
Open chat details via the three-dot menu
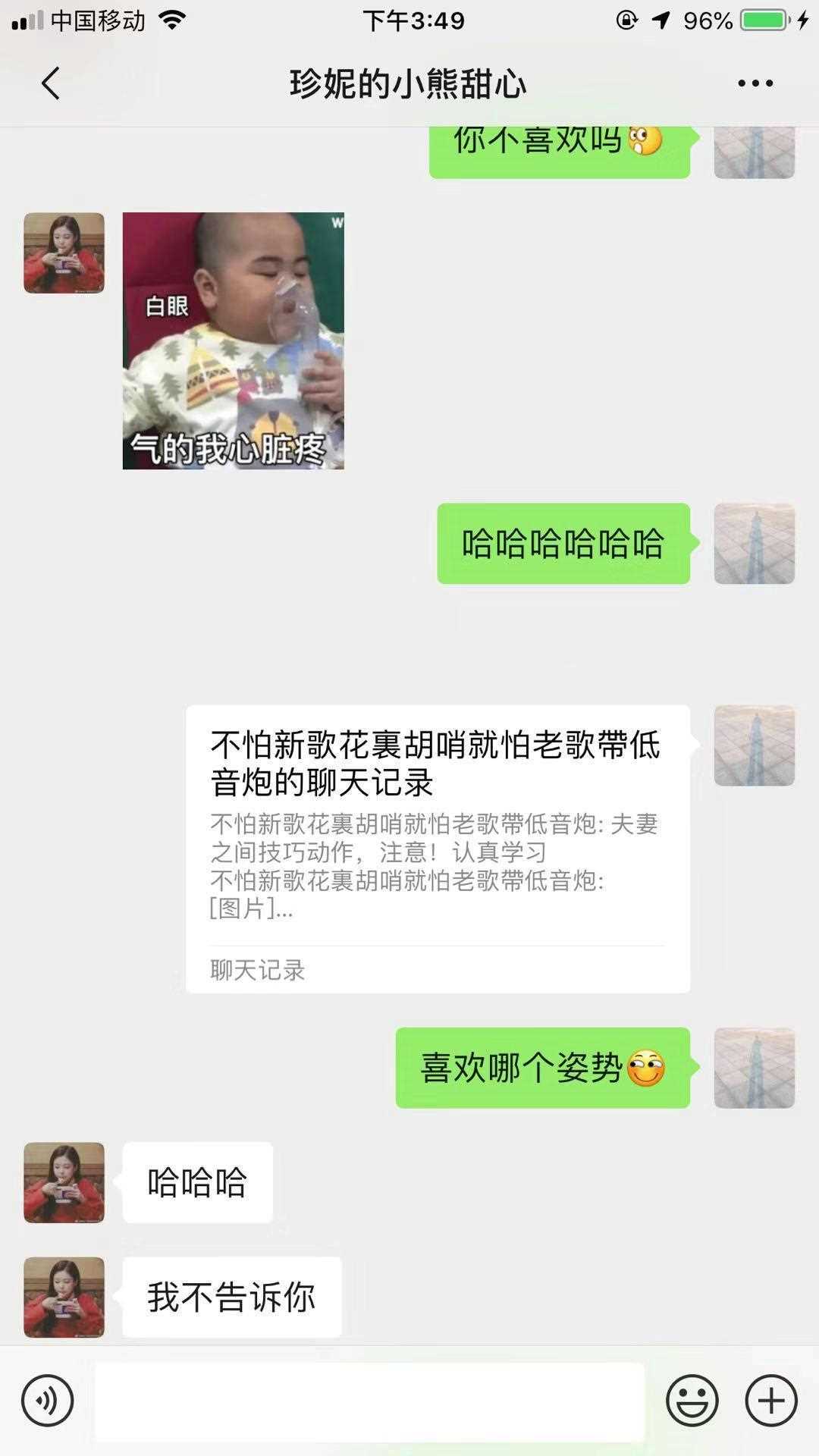(x=755, y=83)
